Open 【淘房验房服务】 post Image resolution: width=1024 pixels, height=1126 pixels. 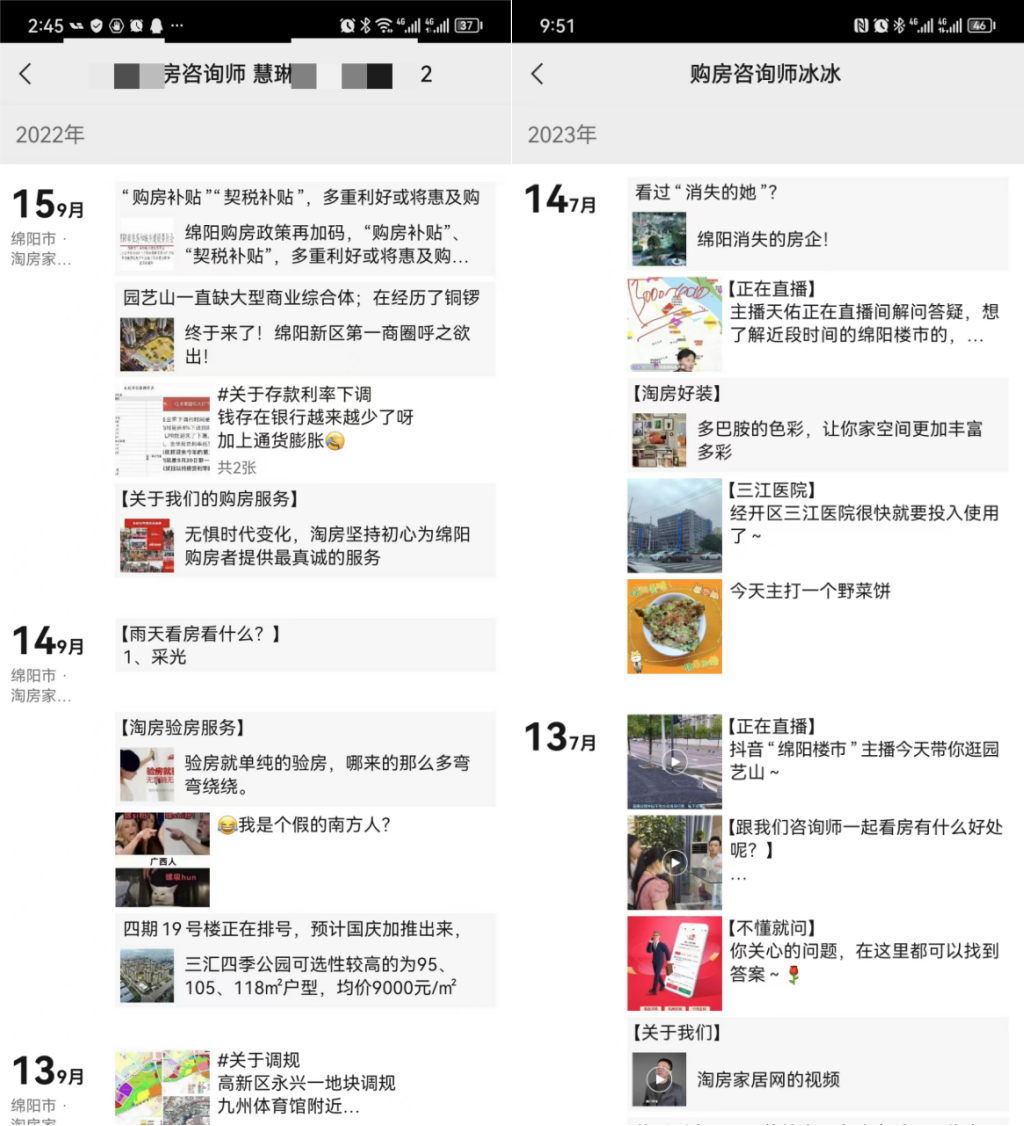[305, 760]
